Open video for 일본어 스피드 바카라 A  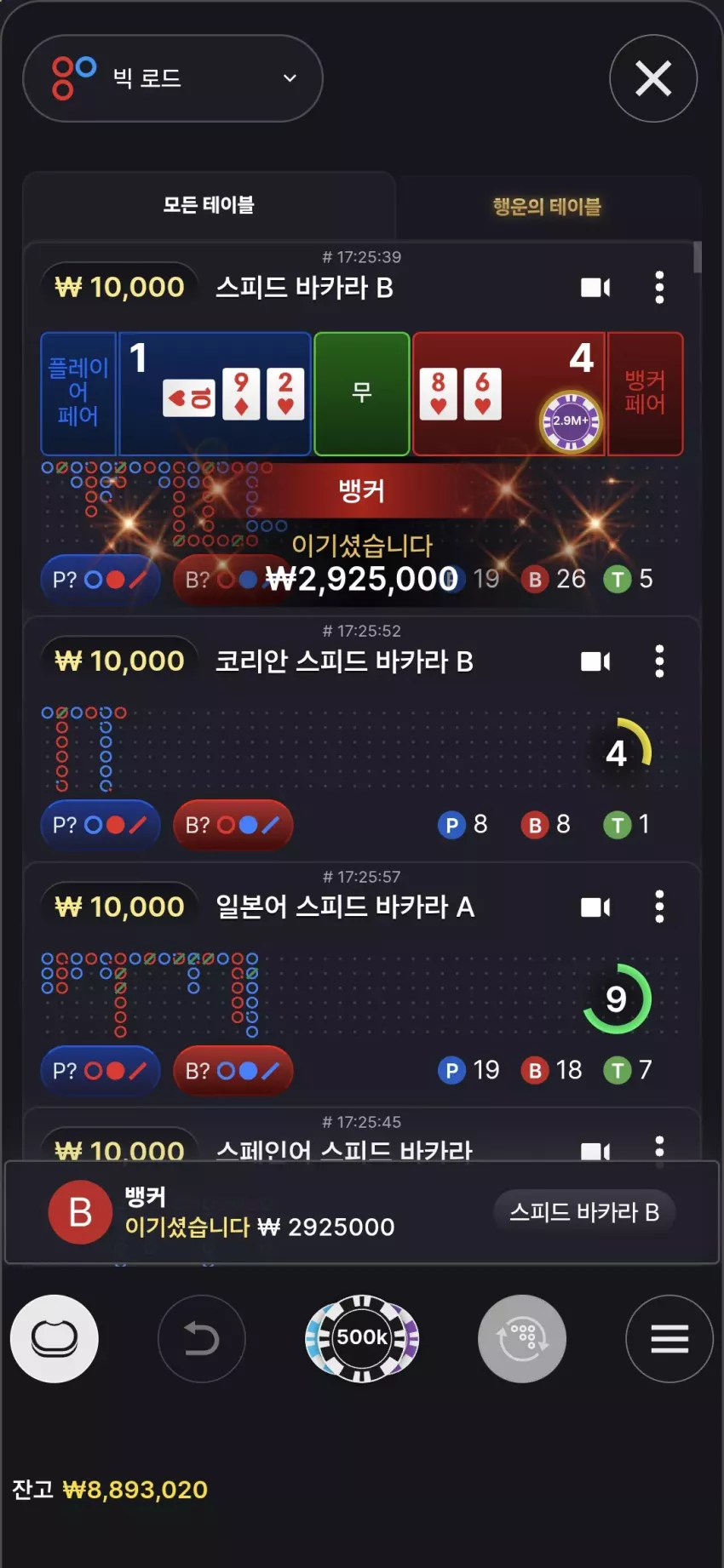click(595, 907)
